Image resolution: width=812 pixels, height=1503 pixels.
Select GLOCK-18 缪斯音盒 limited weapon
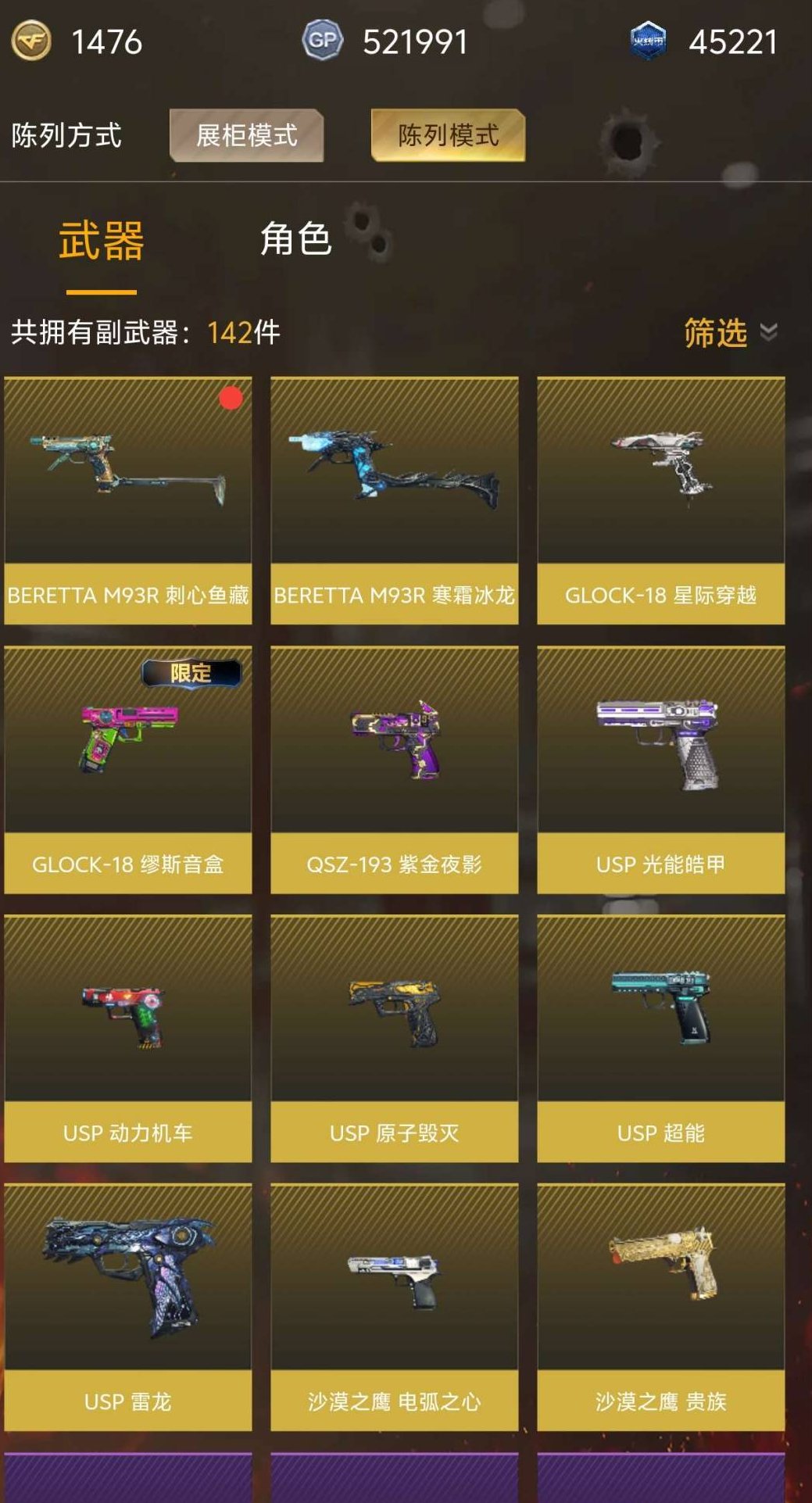pos(128,770)
